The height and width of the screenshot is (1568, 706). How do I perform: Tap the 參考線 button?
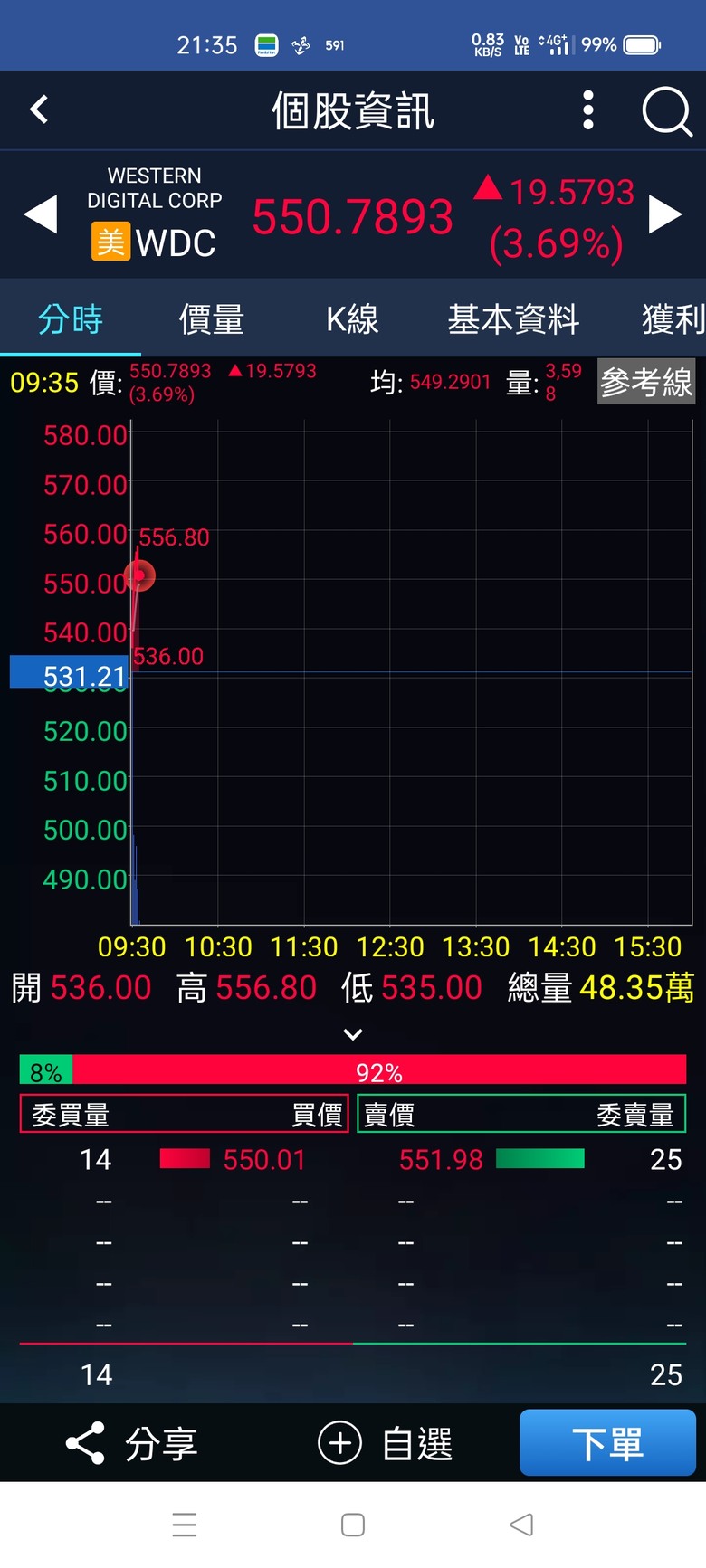coord(646,382)
